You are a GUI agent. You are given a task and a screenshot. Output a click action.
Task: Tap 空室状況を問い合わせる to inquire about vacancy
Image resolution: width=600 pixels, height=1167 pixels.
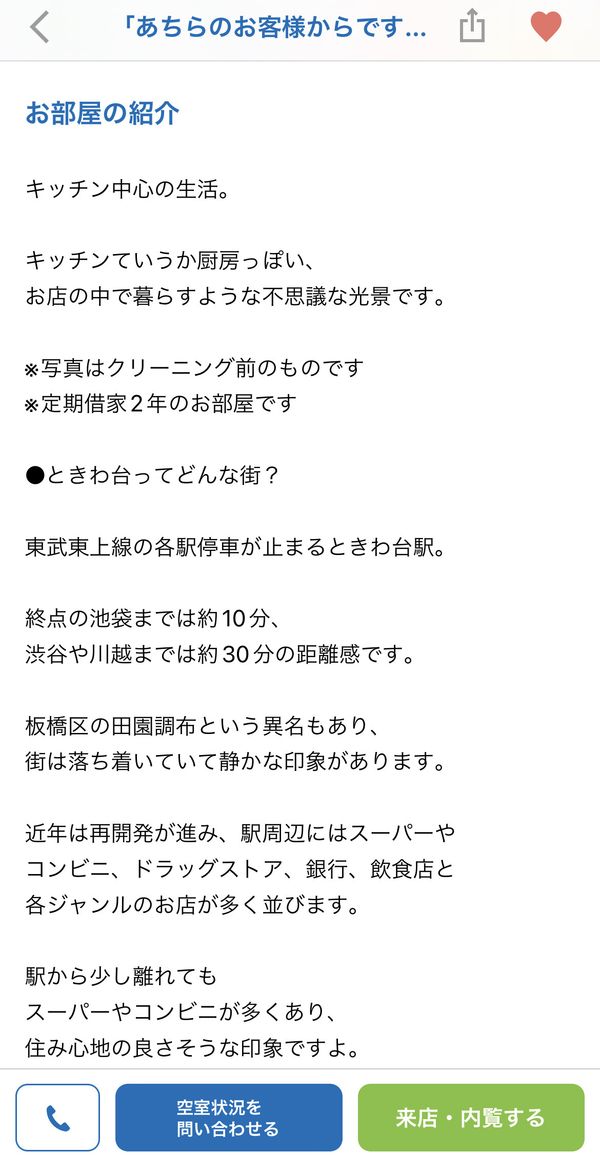pyautogui.click(x=229, y=1117)
